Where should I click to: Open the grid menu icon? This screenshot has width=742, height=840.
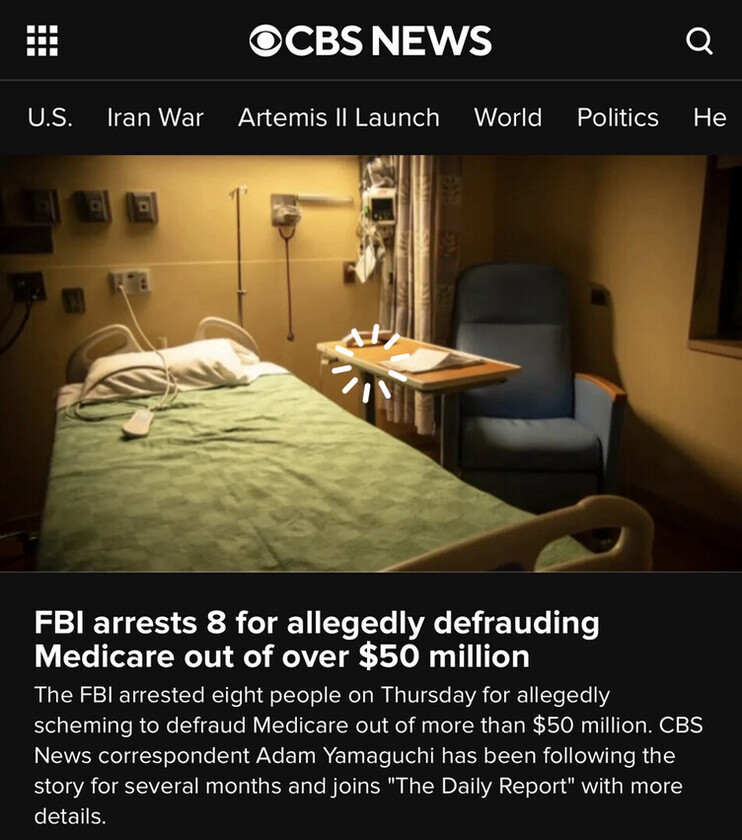coord(41,40)
